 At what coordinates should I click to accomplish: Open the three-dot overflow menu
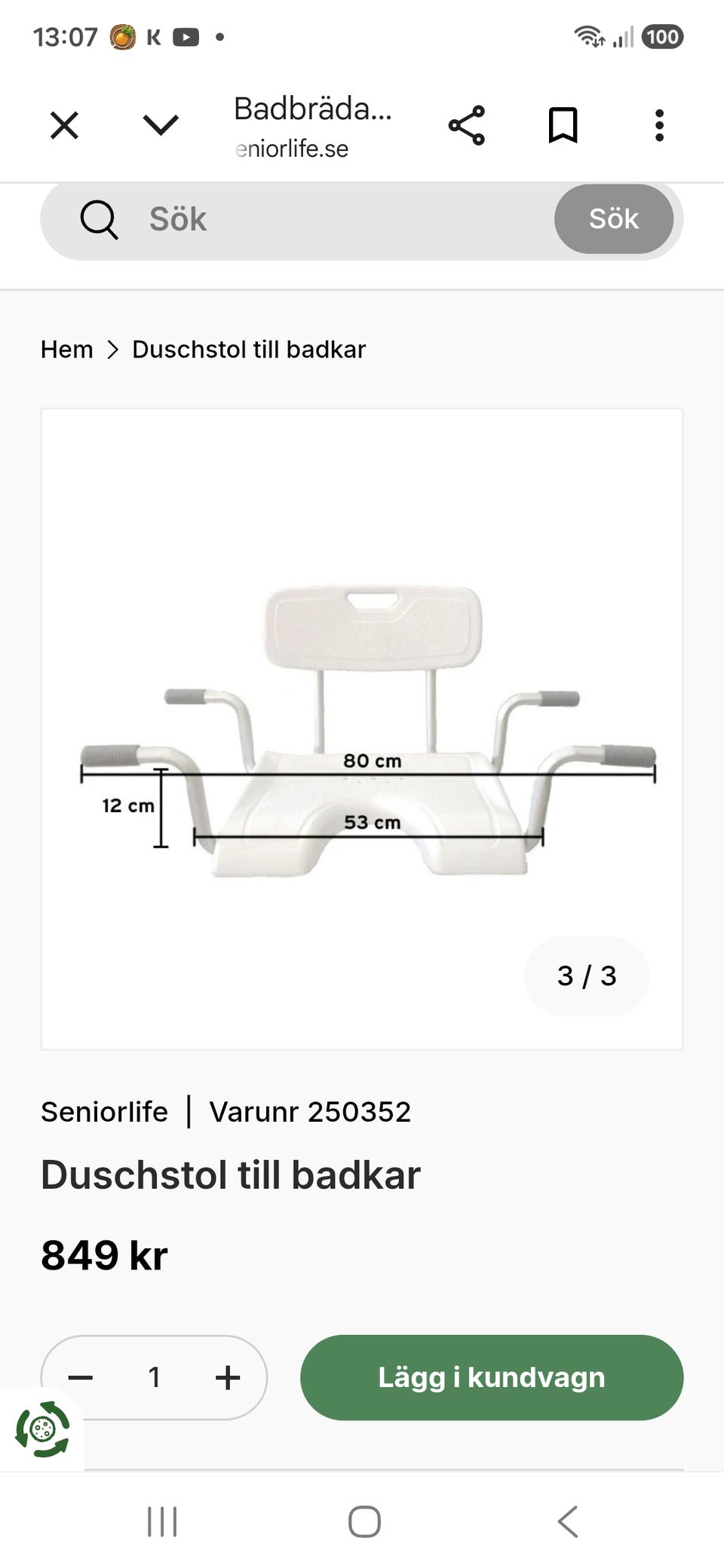pyautogui.click(x=659, y=125)
